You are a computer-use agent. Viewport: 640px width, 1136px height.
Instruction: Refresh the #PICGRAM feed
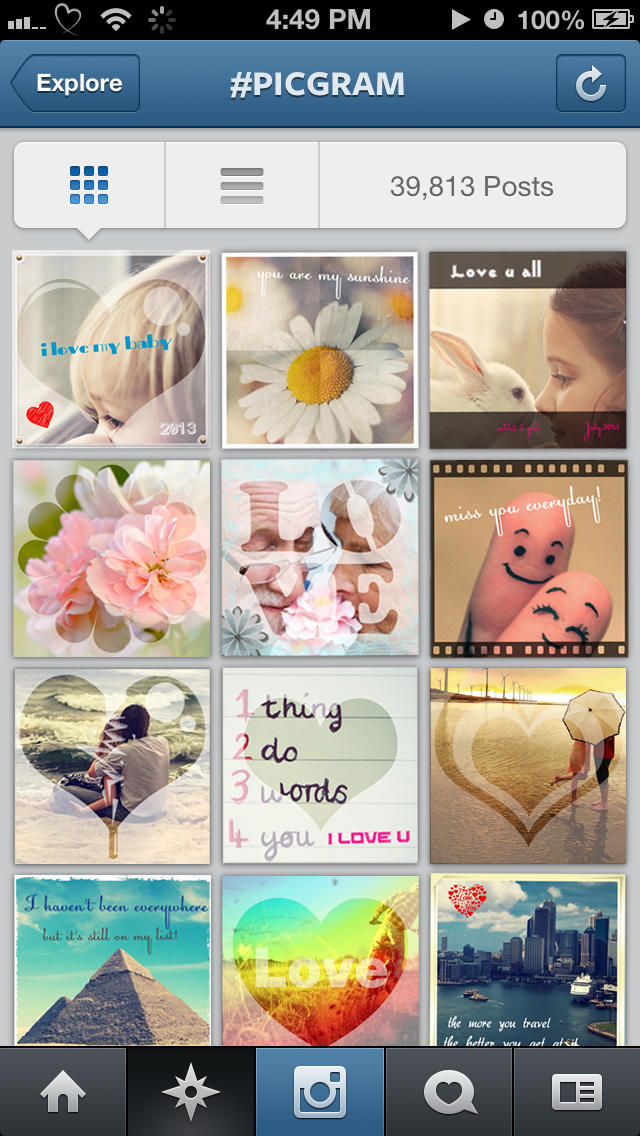tap(591, 83)
